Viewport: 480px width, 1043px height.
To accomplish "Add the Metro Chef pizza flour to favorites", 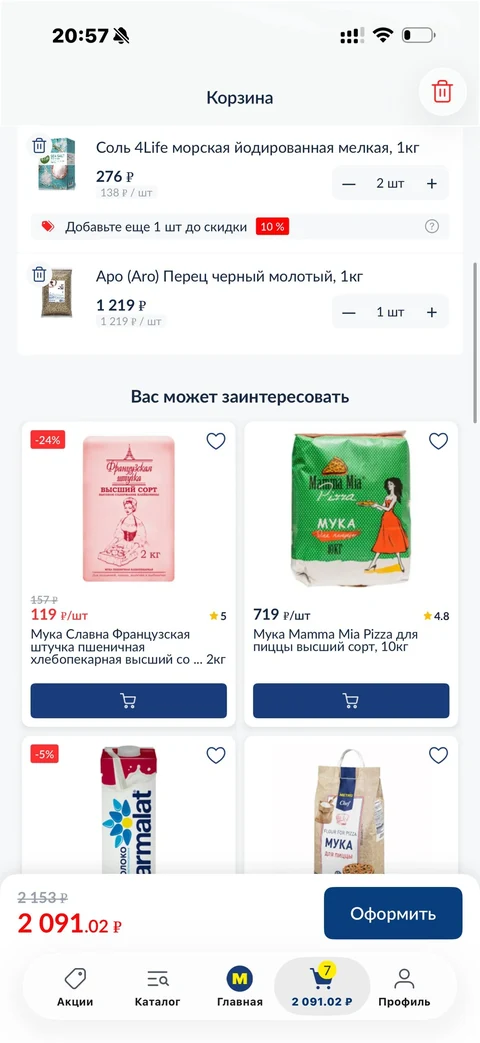I will tap(438, 755).
